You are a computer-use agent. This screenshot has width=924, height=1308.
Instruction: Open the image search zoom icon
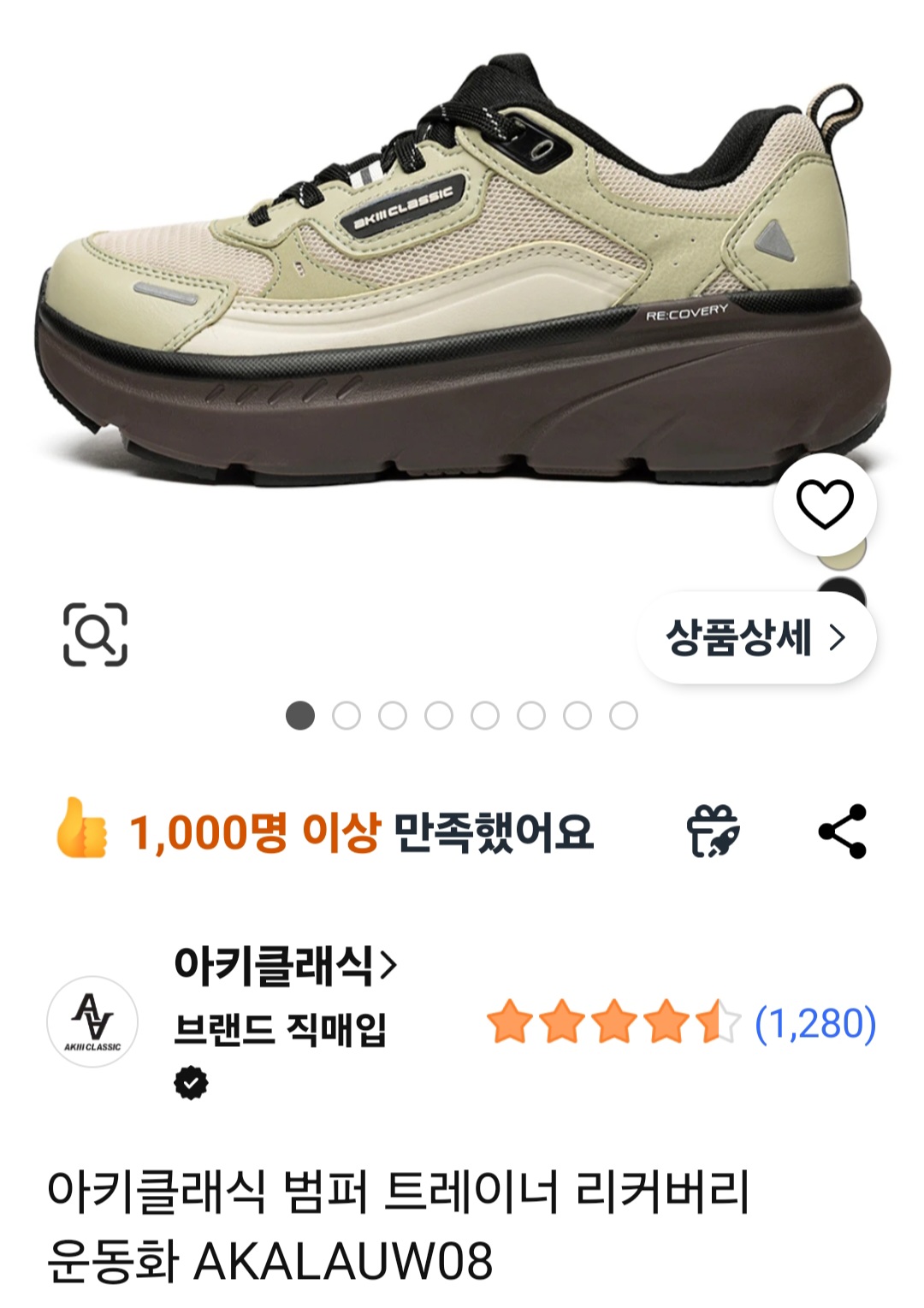95,634
